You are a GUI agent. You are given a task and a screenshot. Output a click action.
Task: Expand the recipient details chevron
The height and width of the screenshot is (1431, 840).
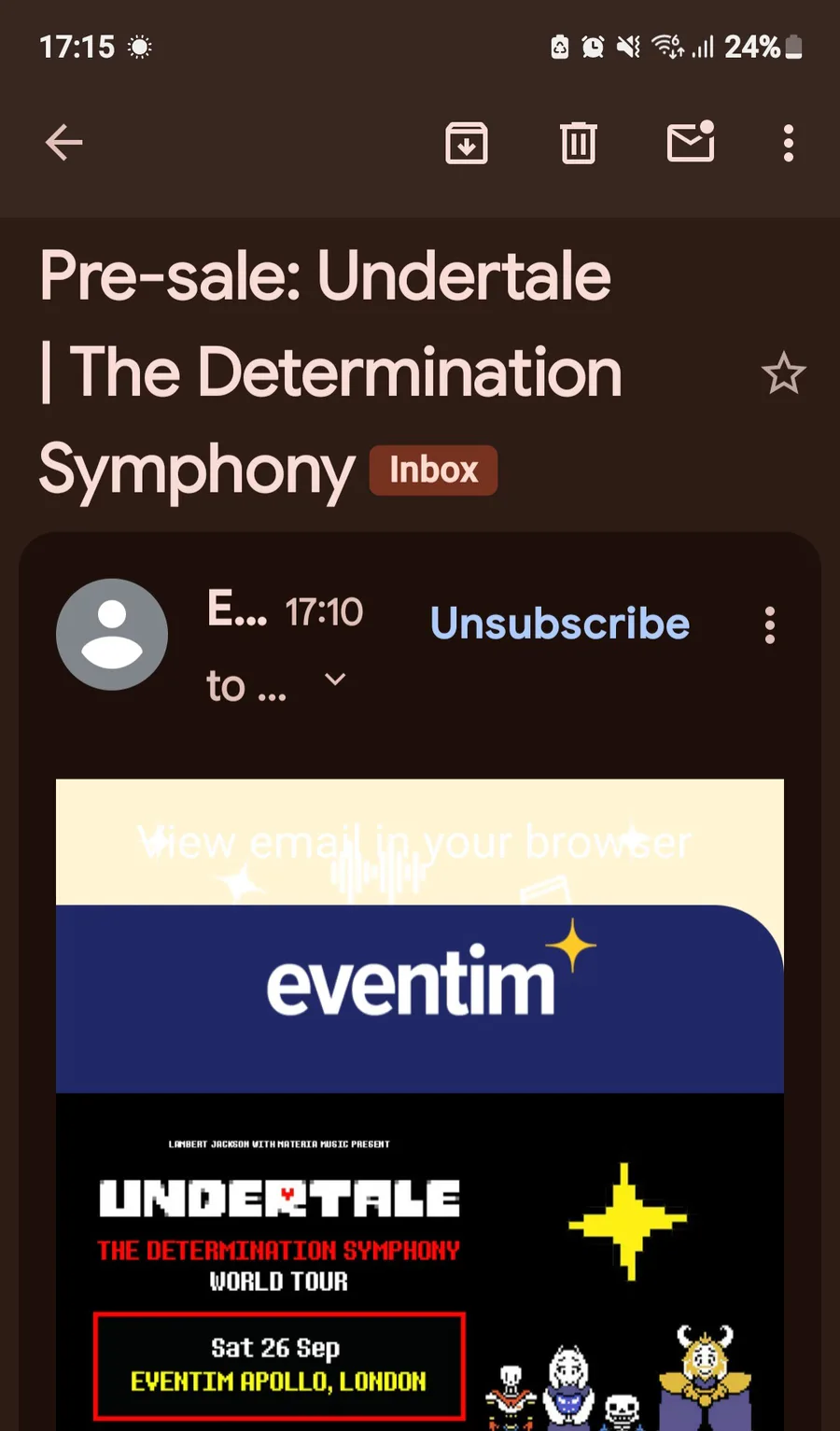tap(335, 680)
